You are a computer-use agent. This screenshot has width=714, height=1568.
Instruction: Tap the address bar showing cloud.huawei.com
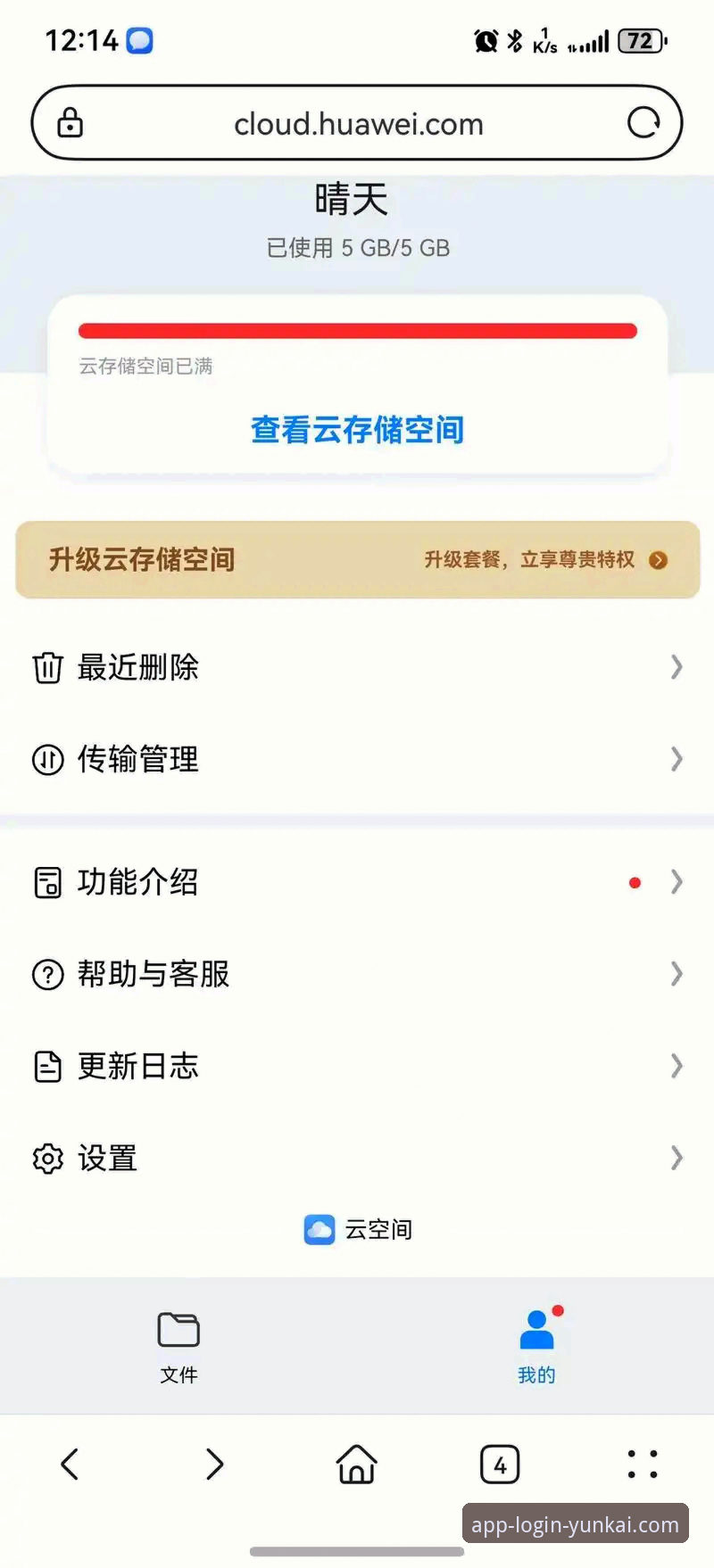pos(357,122)
